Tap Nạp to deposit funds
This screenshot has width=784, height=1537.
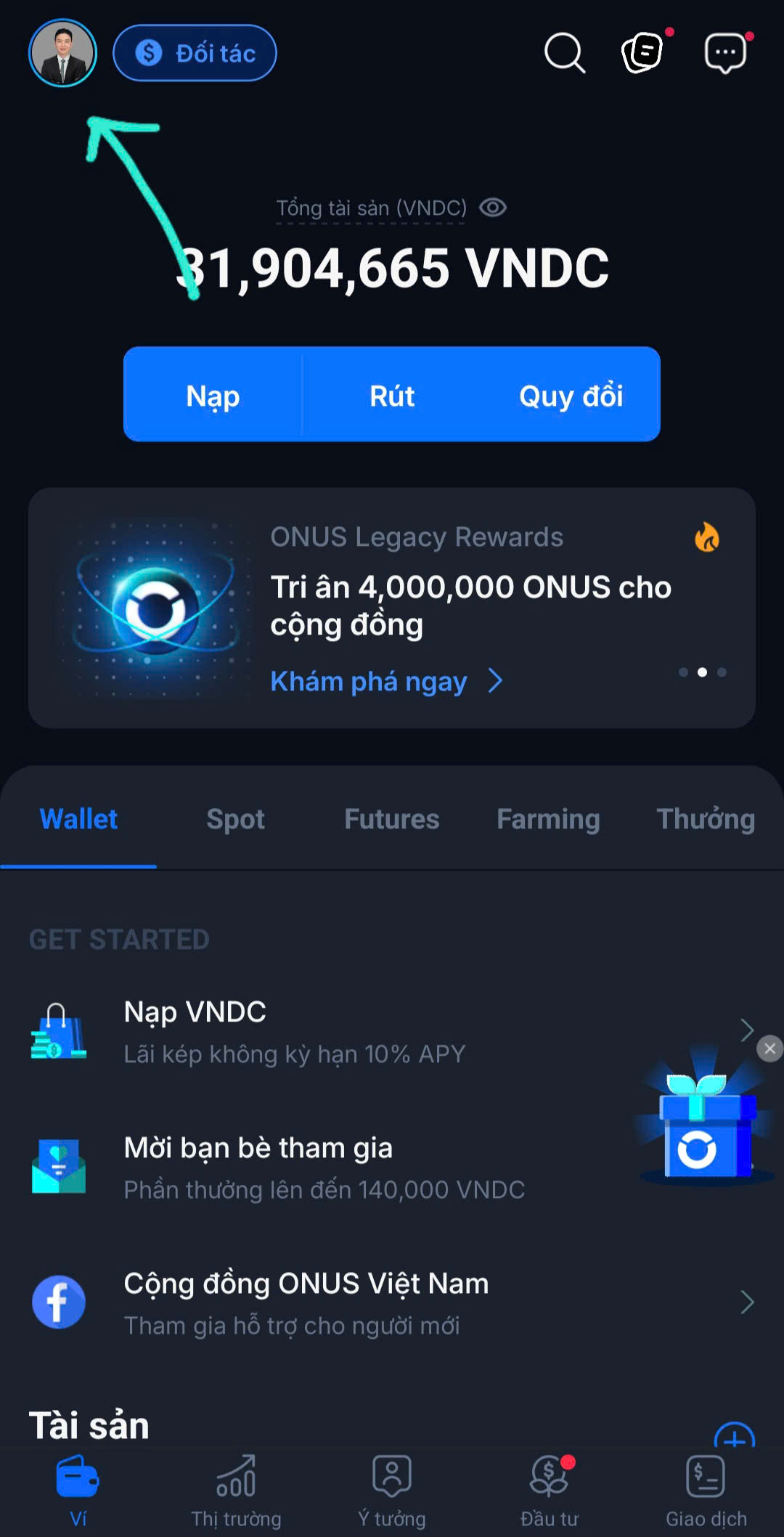click(213, 396)
